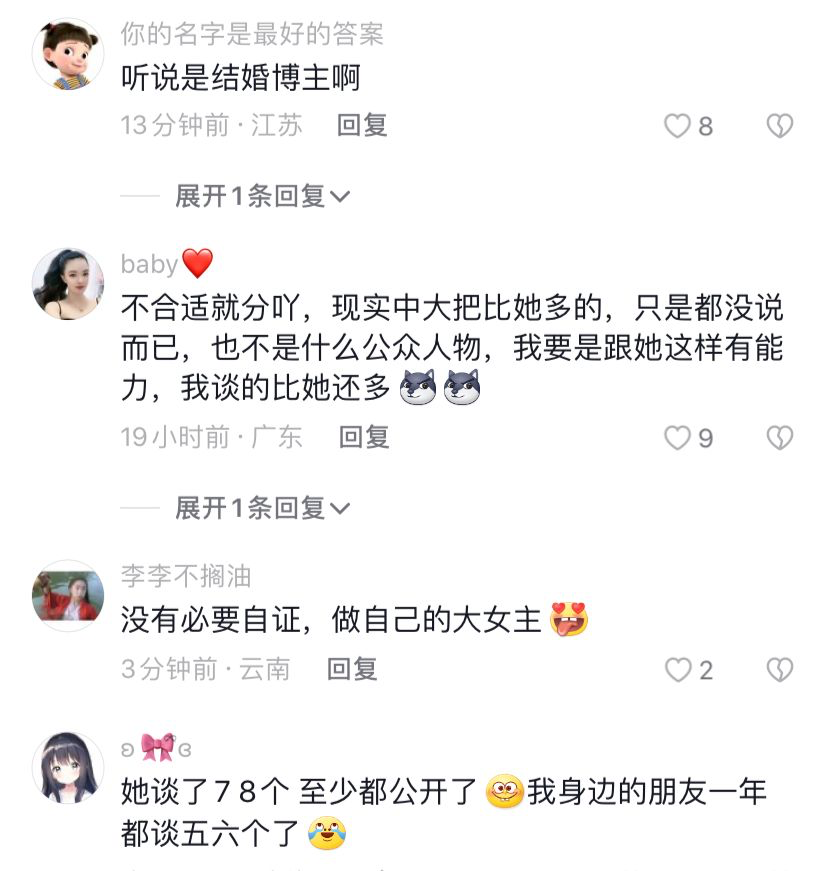
Task: Open 你的名字是最好的答案's profile name
Action: pos(256,32)
